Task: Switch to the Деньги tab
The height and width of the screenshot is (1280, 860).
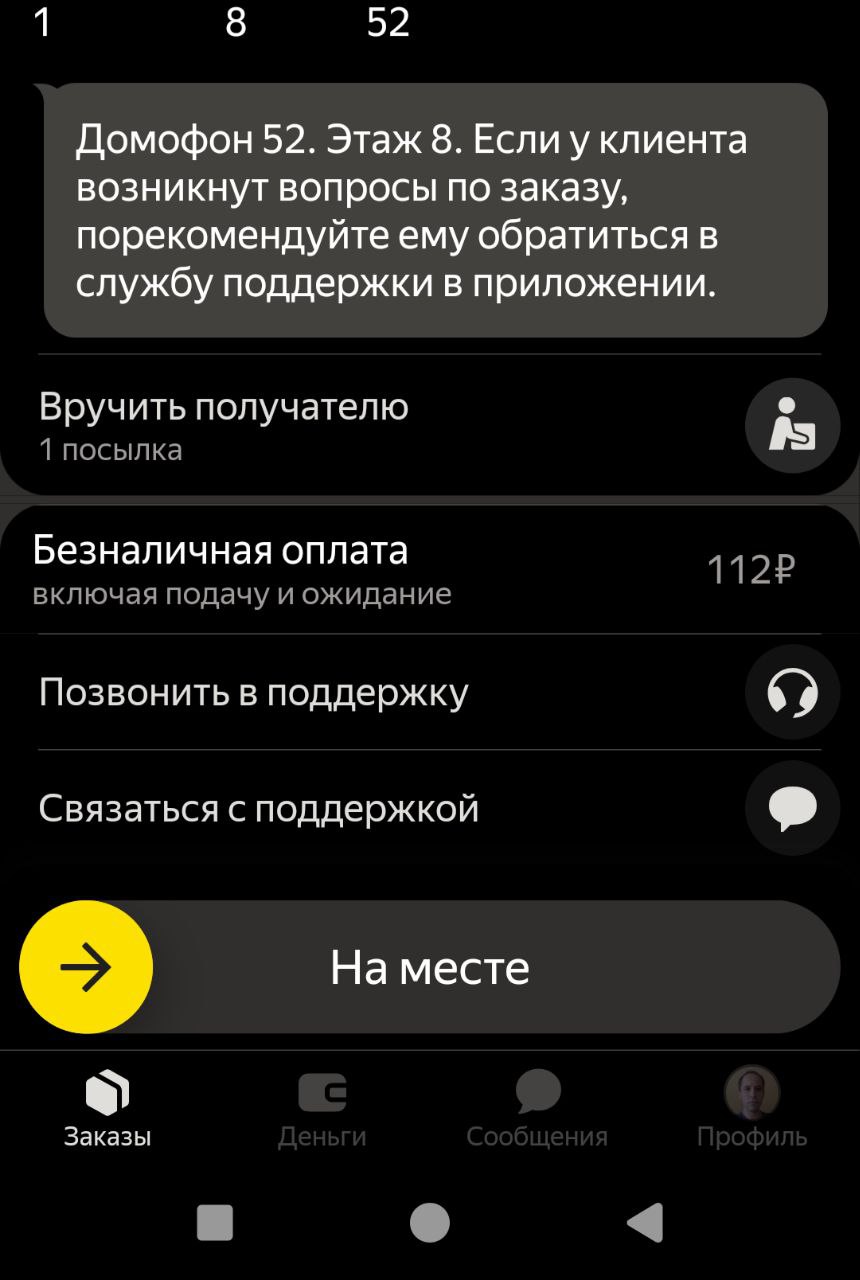Action: pyautogui.click(x=322, y=1109)
